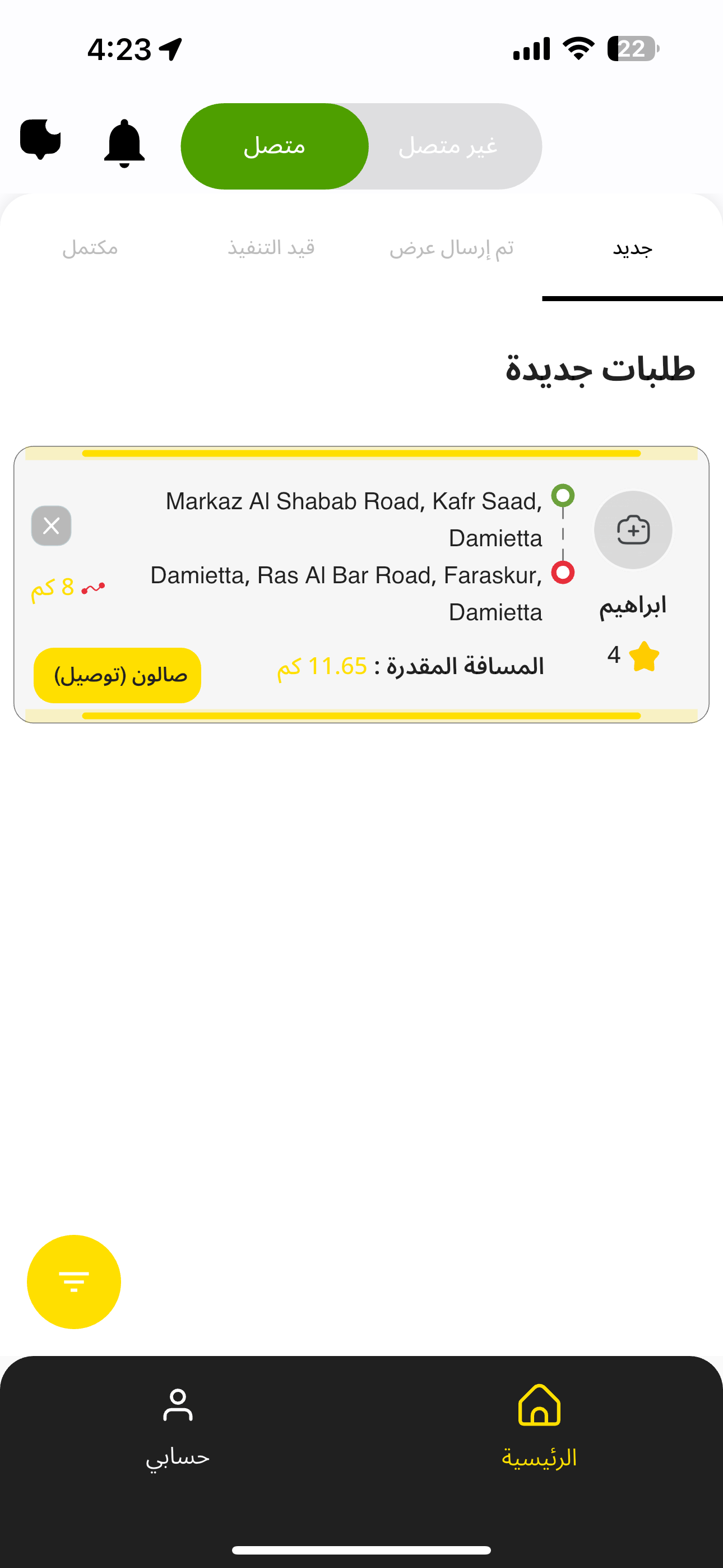The image size is (723, 1568).
Task: Dismiss the Markaz Al Shabab Road request
Action: coord(51,526)
